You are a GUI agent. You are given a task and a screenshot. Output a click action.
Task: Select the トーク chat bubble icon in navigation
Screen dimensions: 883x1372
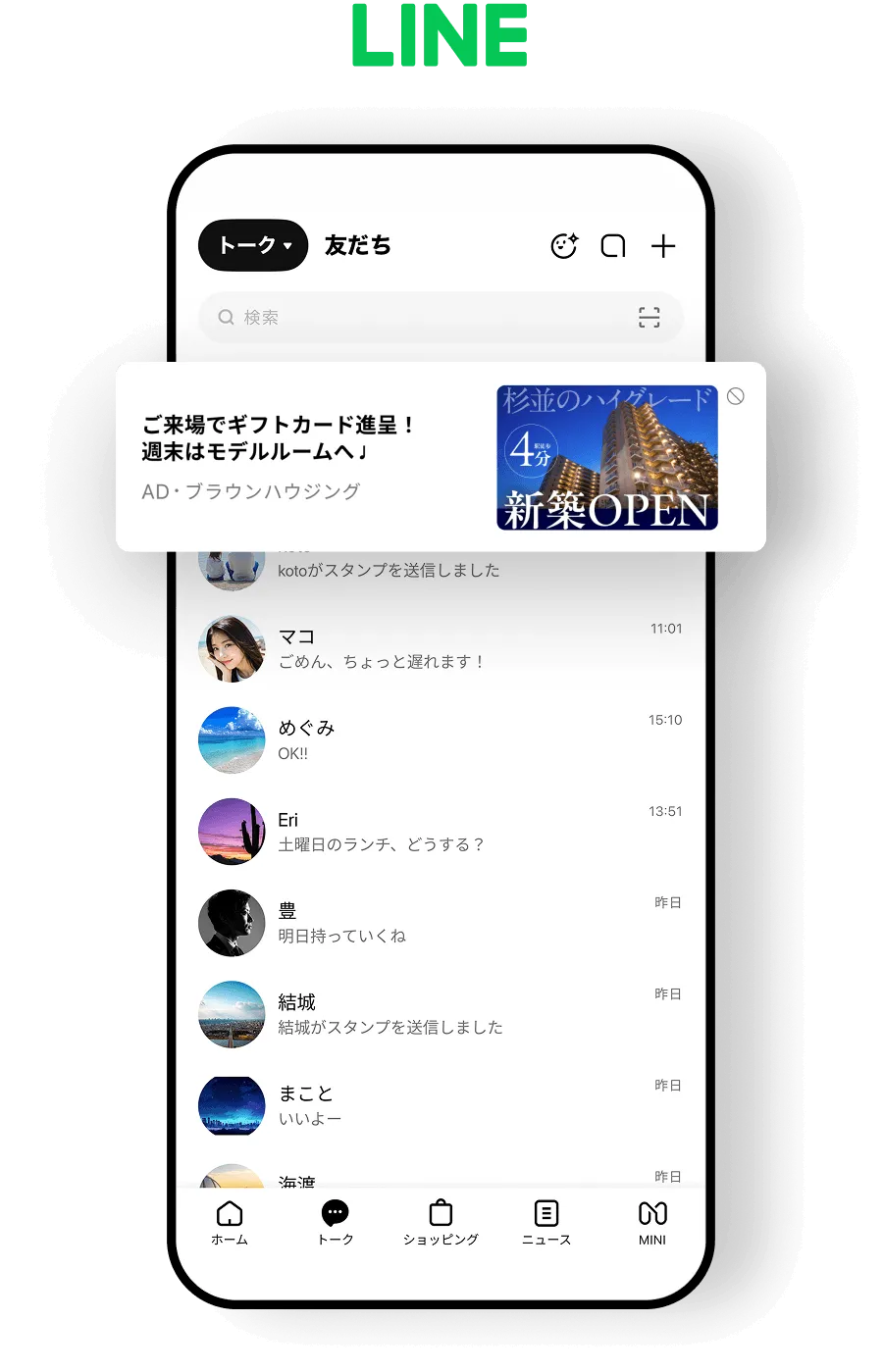point(335,1214)
